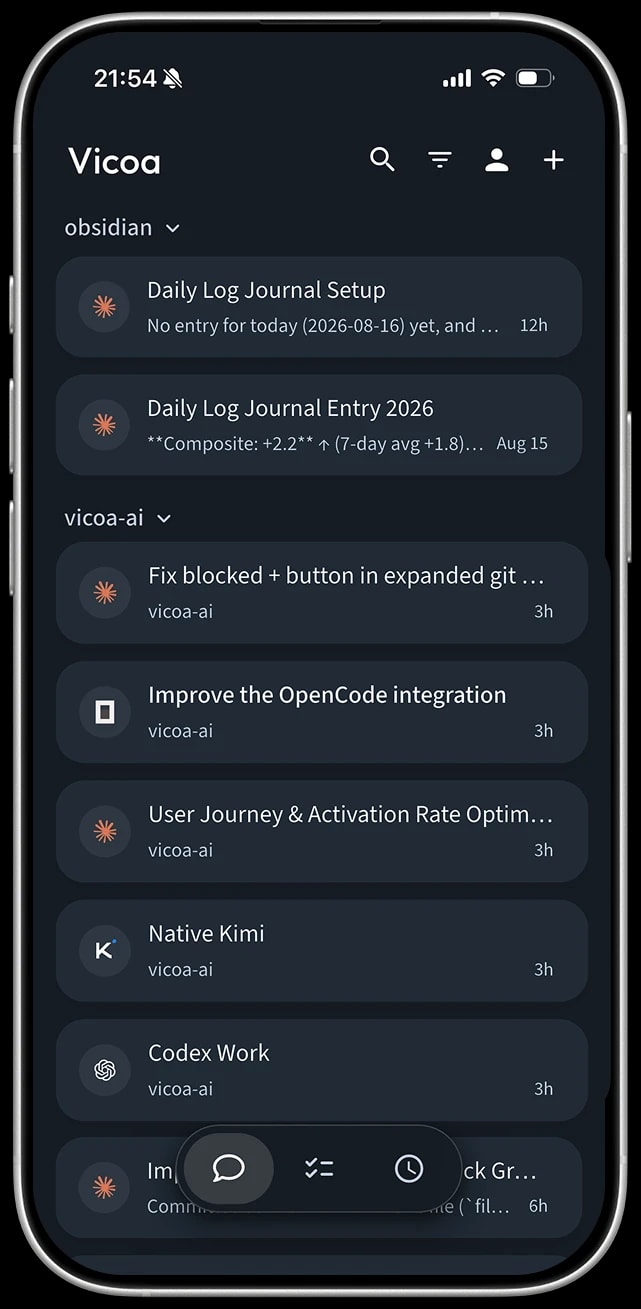Image resolution: width=641 pixels, height=1309 pixels.
Task: Open the Codex Work session
Action: [x=322, y=1070]
